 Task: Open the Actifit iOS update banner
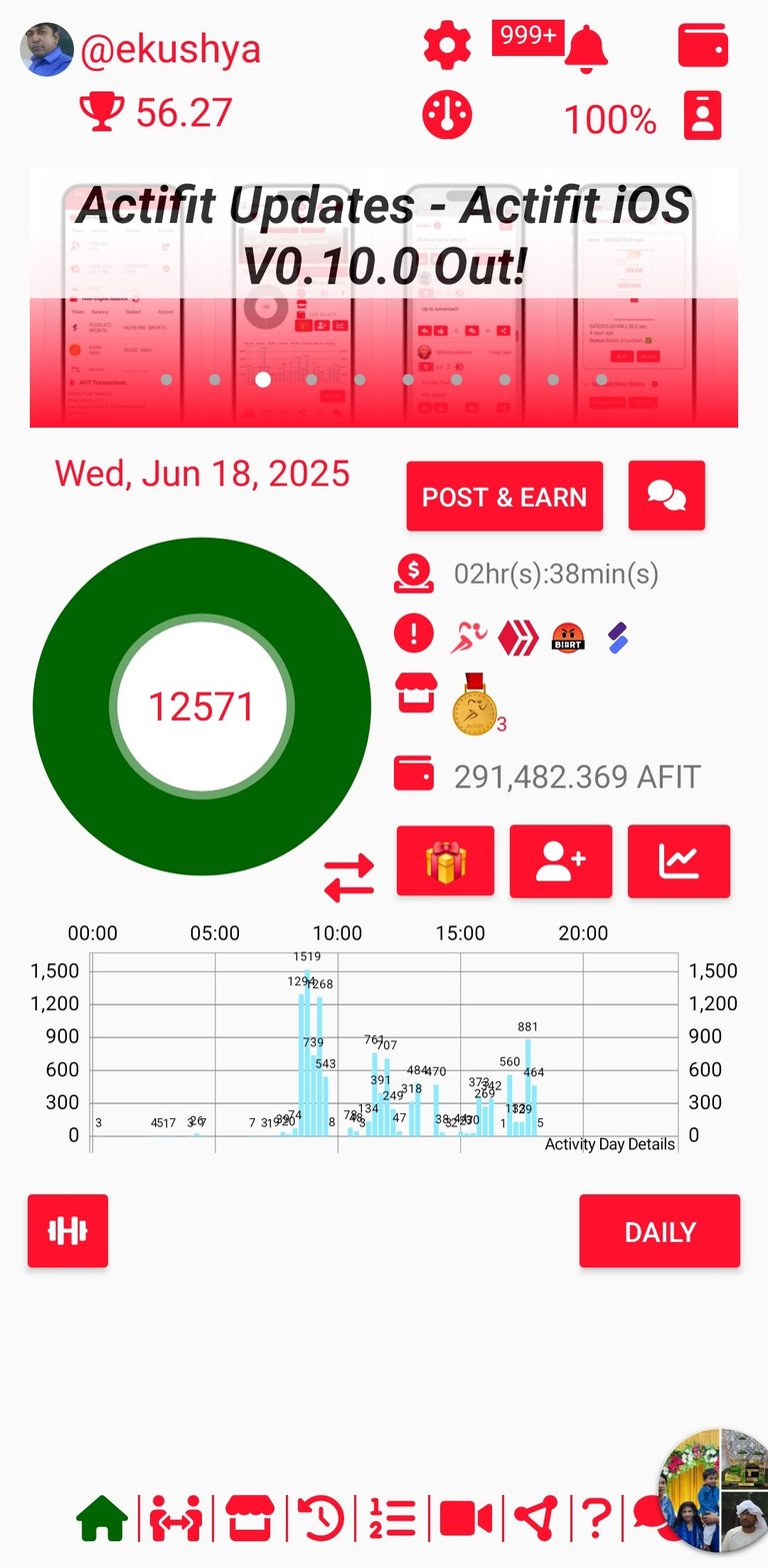point(384,298)
